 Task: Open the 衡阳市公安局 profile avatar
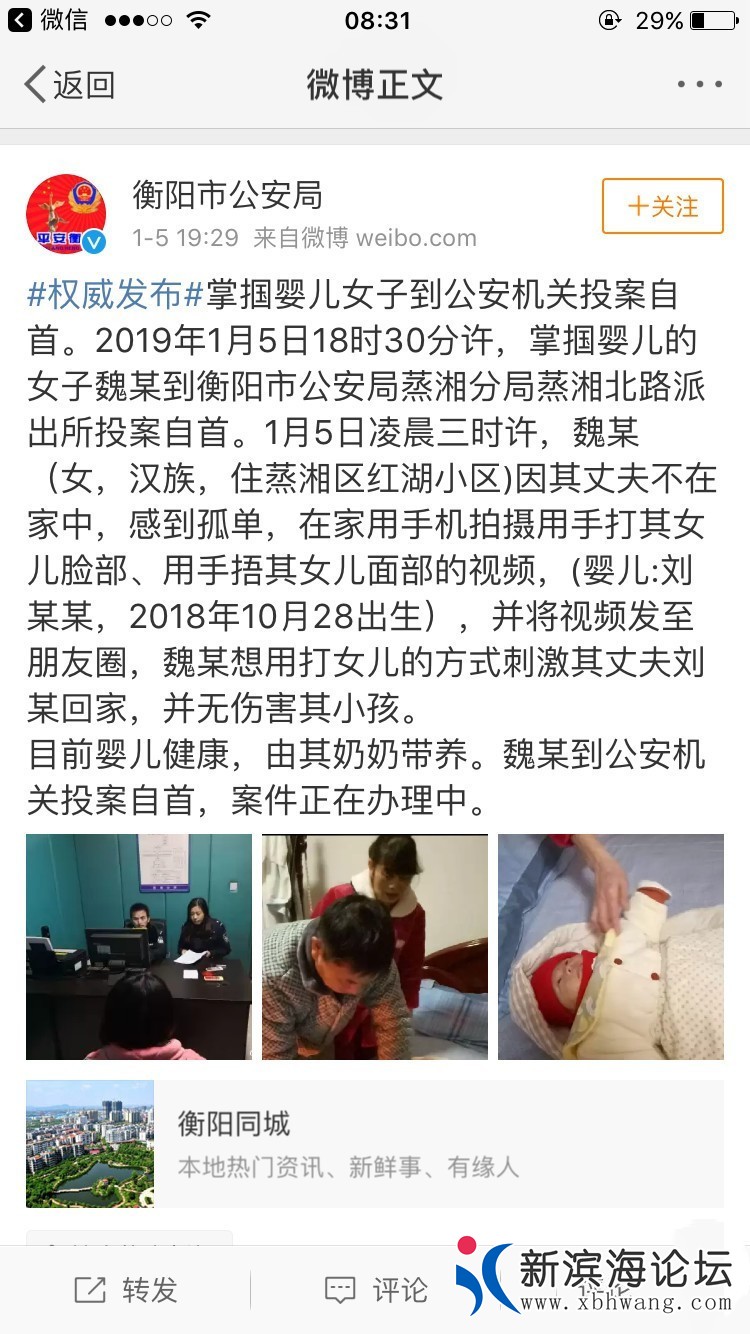(66, 213)
